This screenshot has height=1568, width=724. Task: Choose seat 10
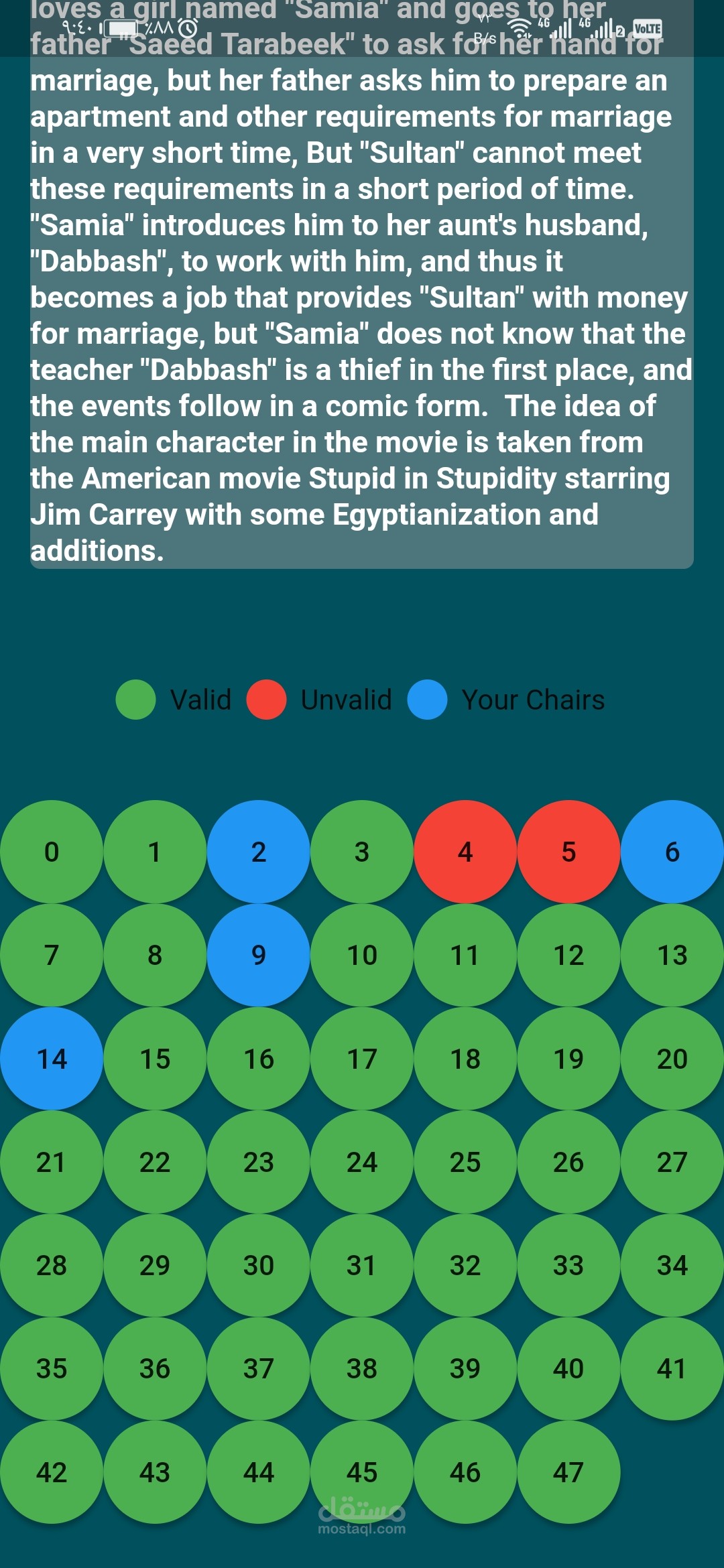coord(362,955)
